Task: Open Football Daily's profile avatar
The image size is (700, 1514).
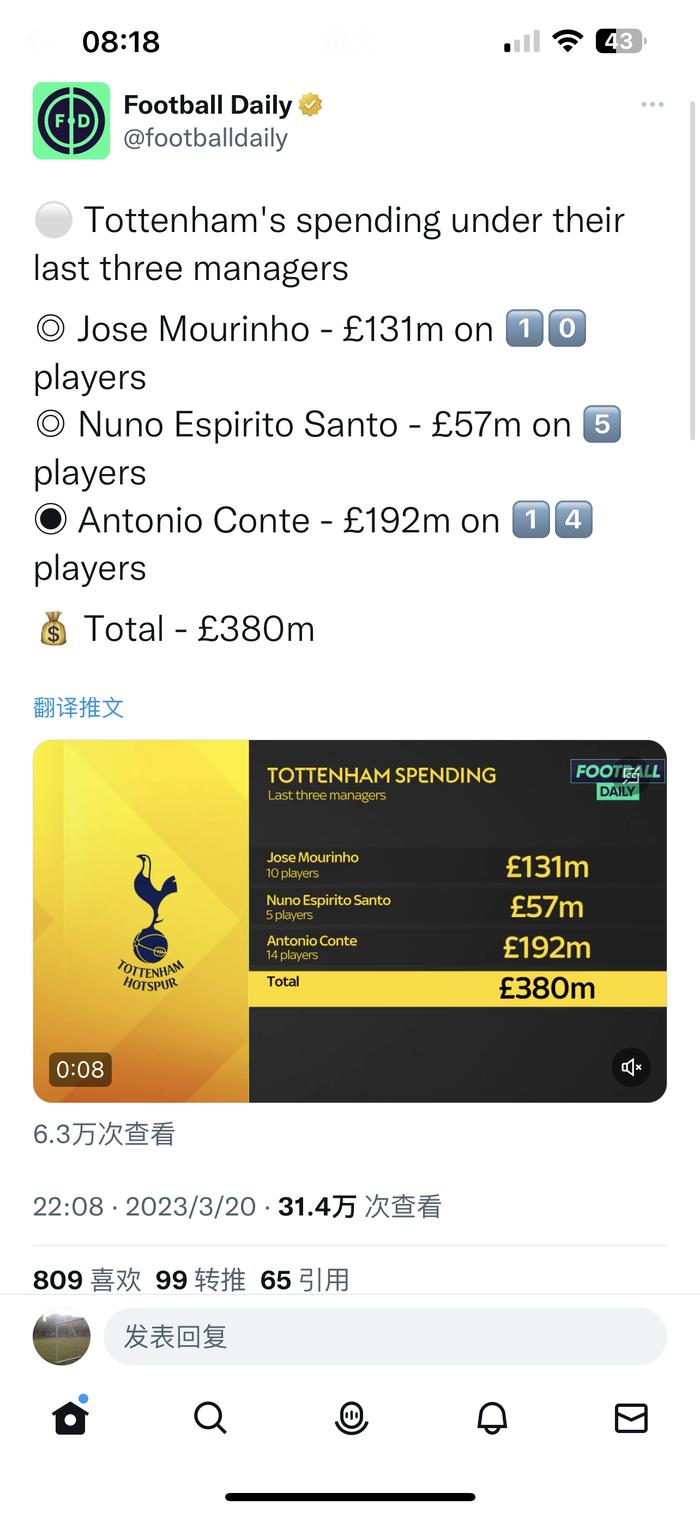Action: coord(71,121)
